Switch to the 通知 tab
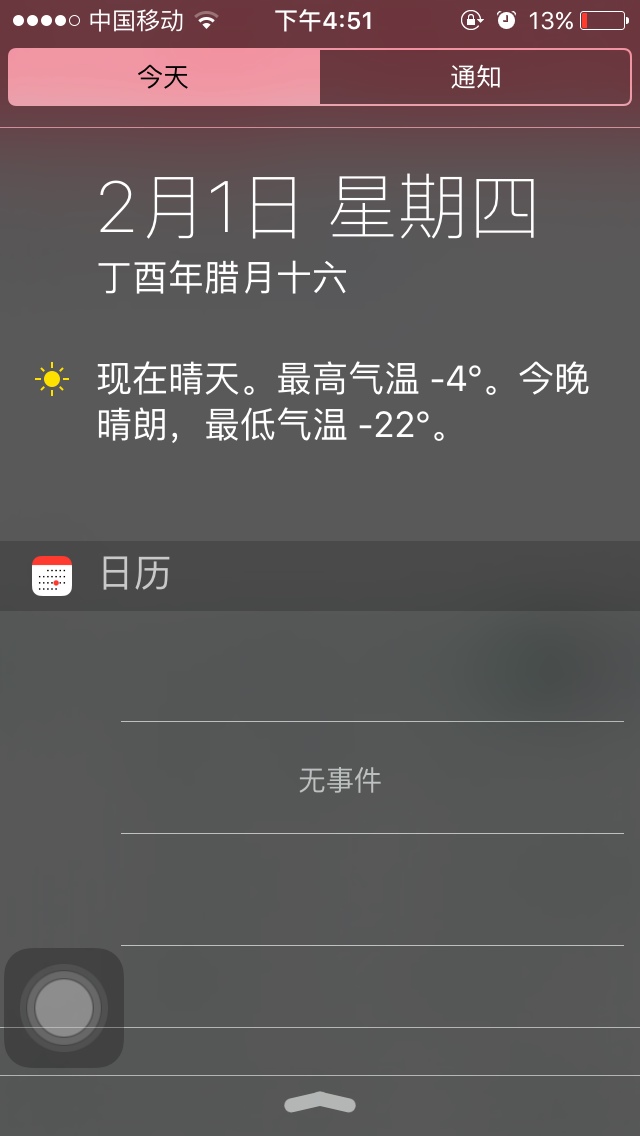640x1136 pixels. [x=475, y=78]
